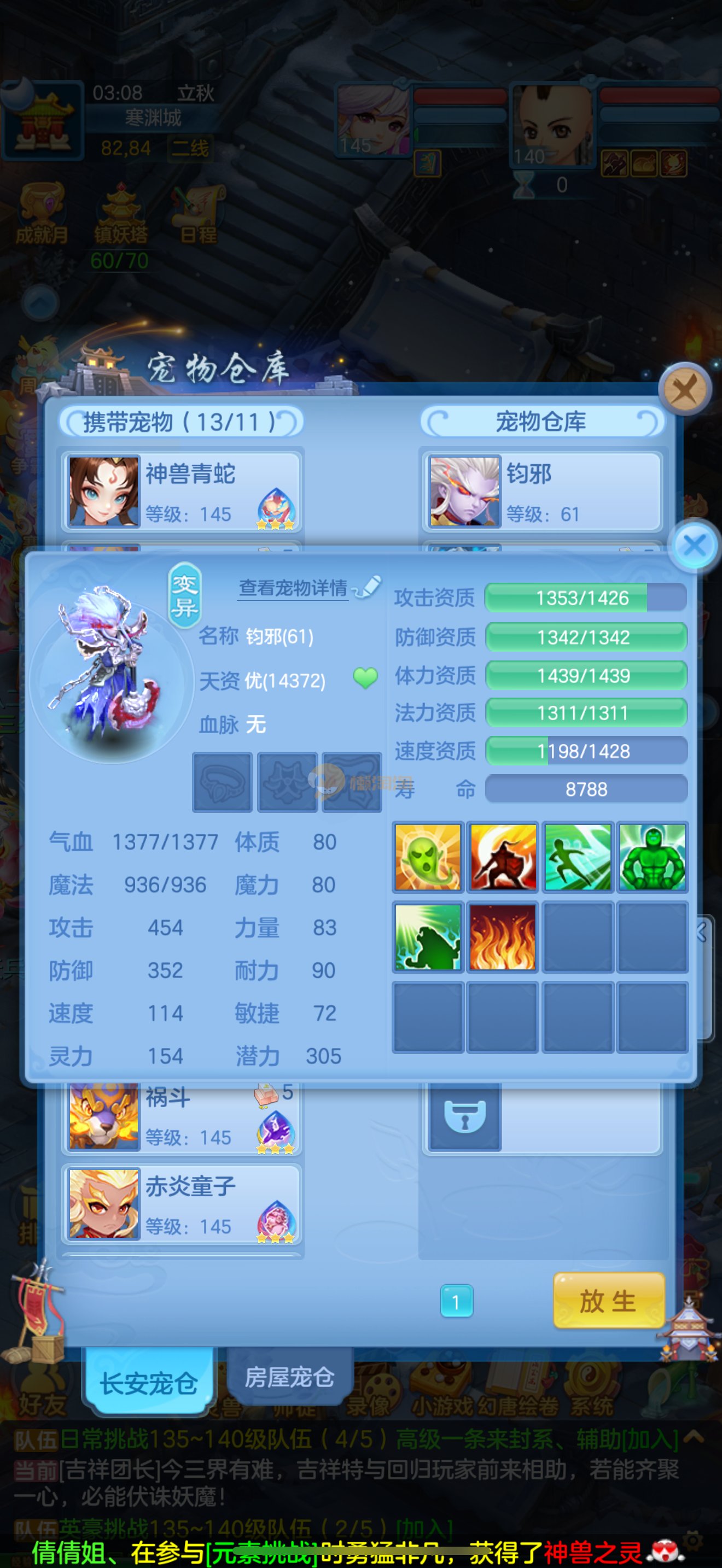Open 查看宠物详情 link
Viewport: 722px width, 1568px height.
point(293,587)
